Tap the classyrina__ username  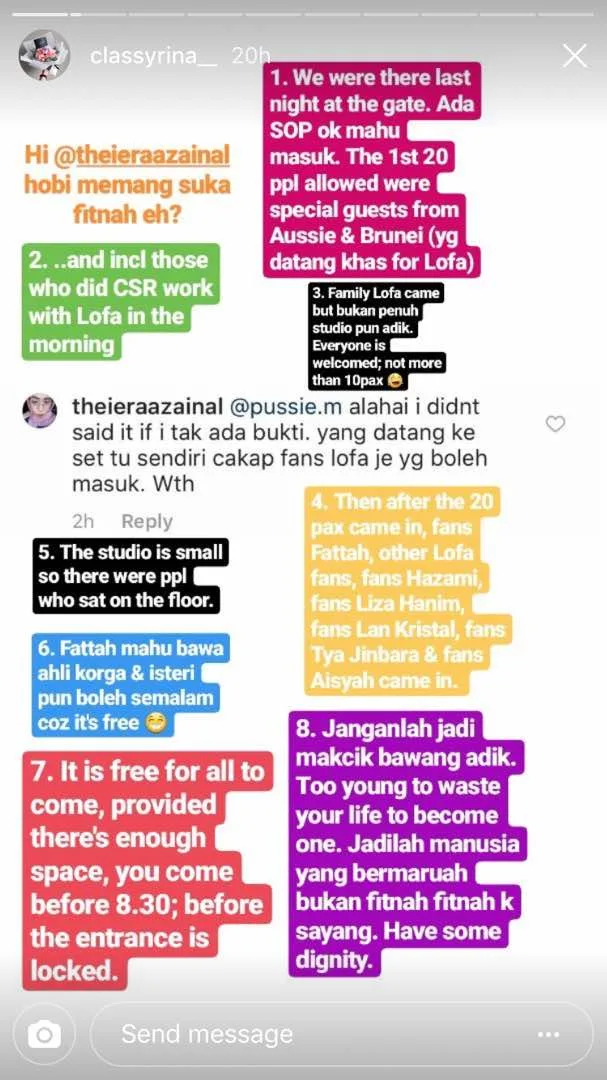click(x=152, y=57)
